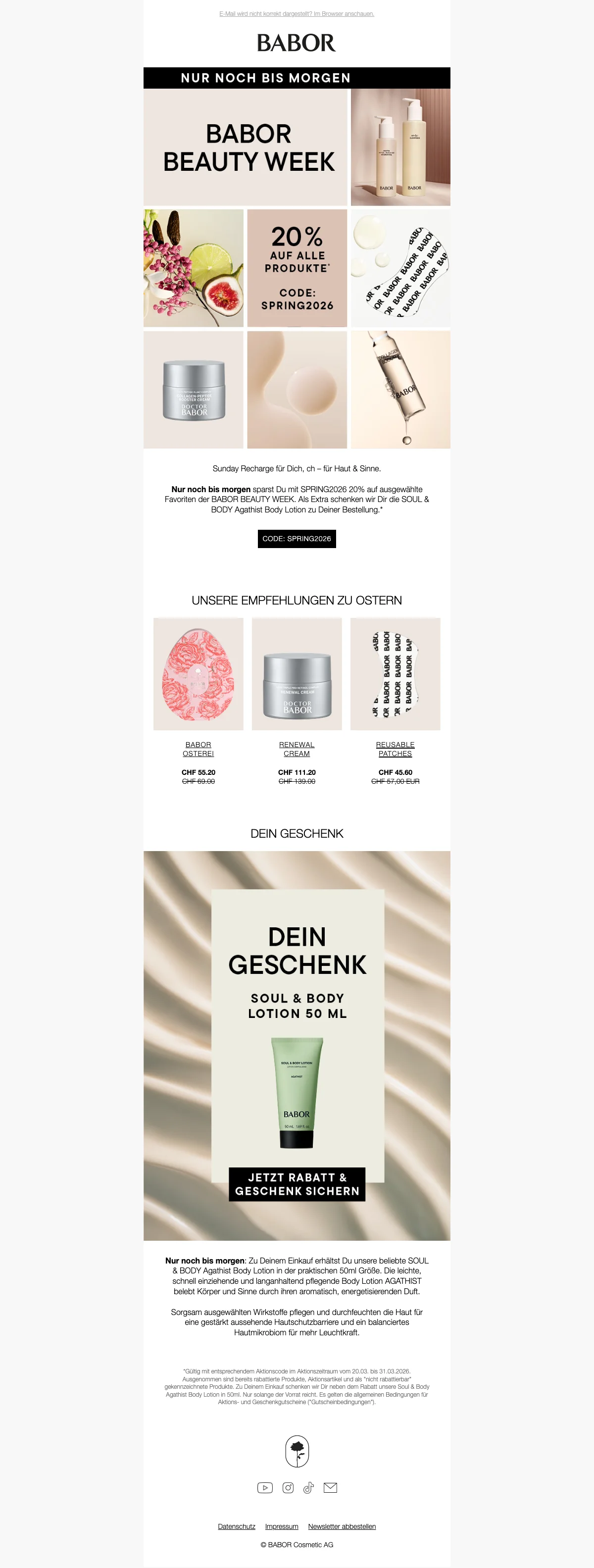Open the Renewal Cream product link
Viewport: 594px width, 1568px height.
coord(297,749)
